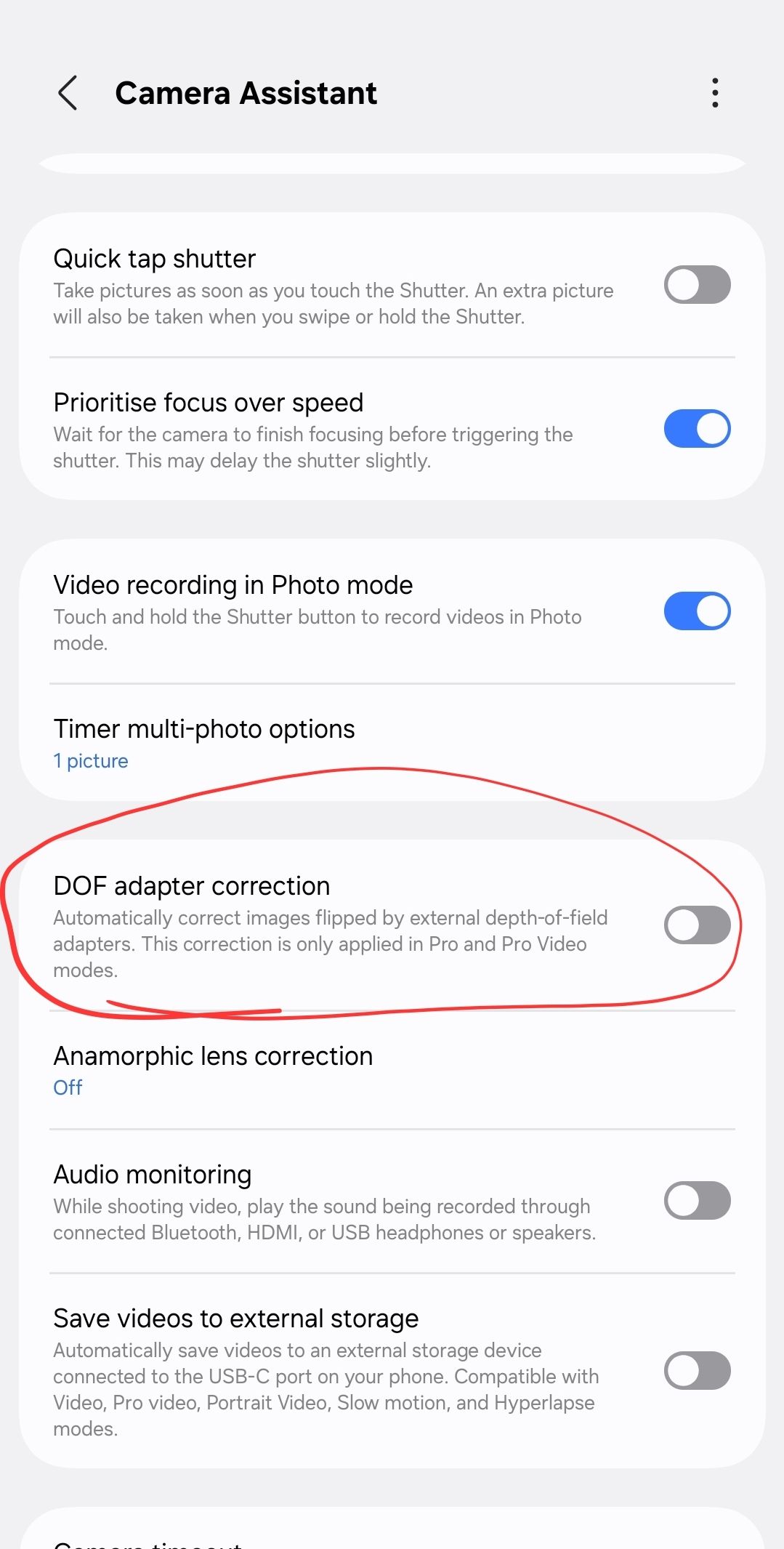
Task: Open the three-dot overflow menu
Action: click(x=715, y=93)
